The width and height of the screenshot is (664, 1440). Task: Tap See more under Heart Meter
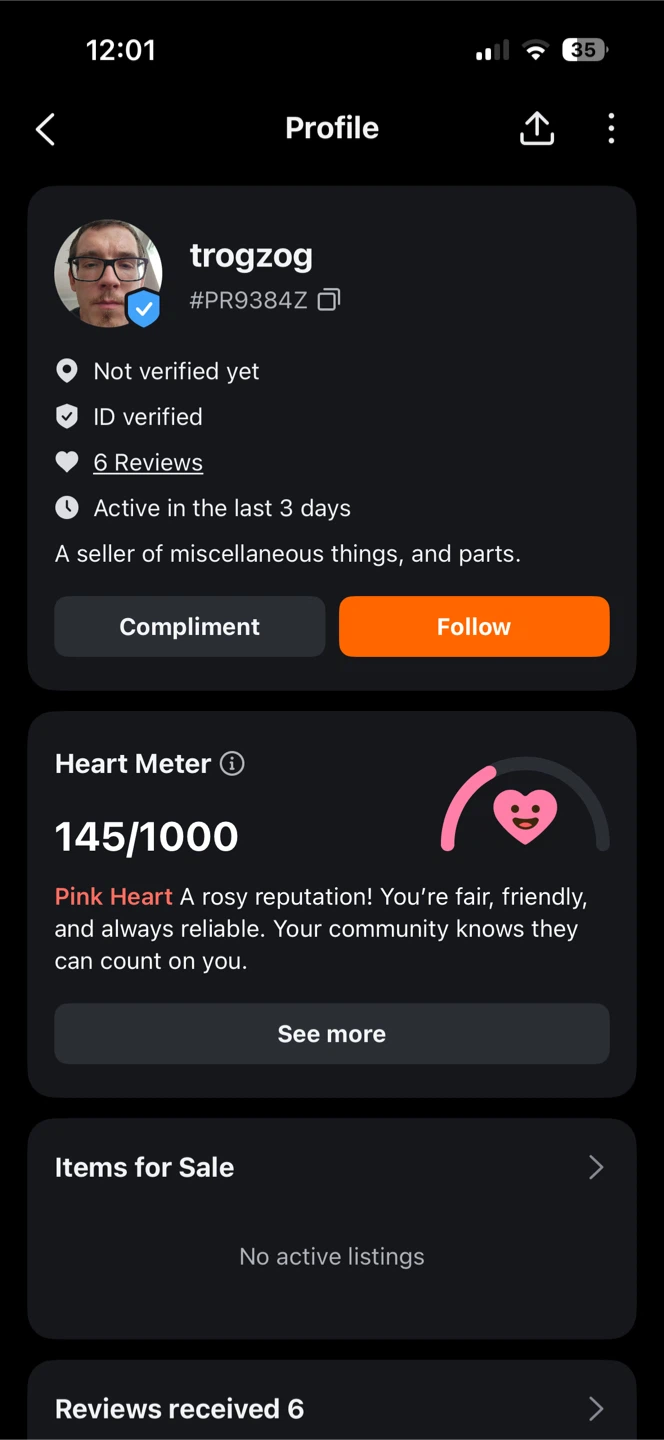pyautogui.click(x=332, y=1034)
